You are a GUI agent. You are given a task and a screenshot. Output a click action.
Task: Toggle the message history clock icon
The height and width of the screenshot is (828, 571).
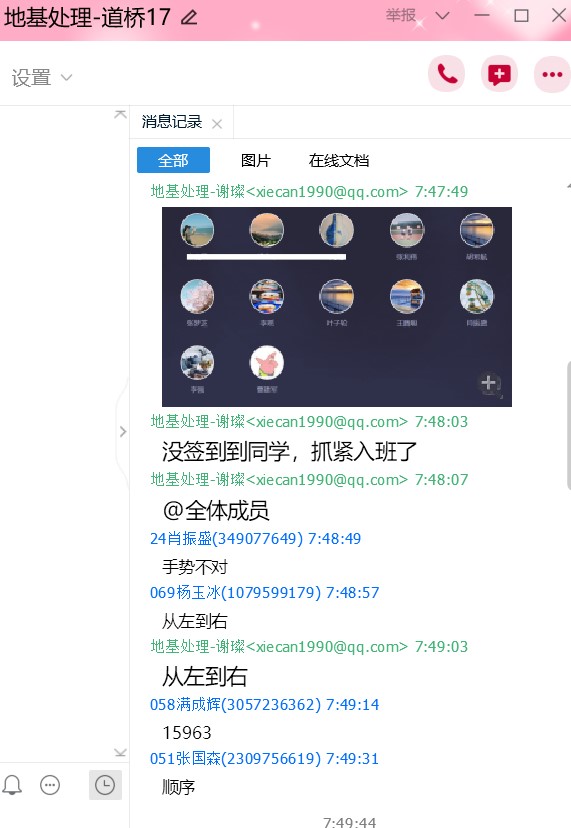pyautogui.click(x=105, y=785)
